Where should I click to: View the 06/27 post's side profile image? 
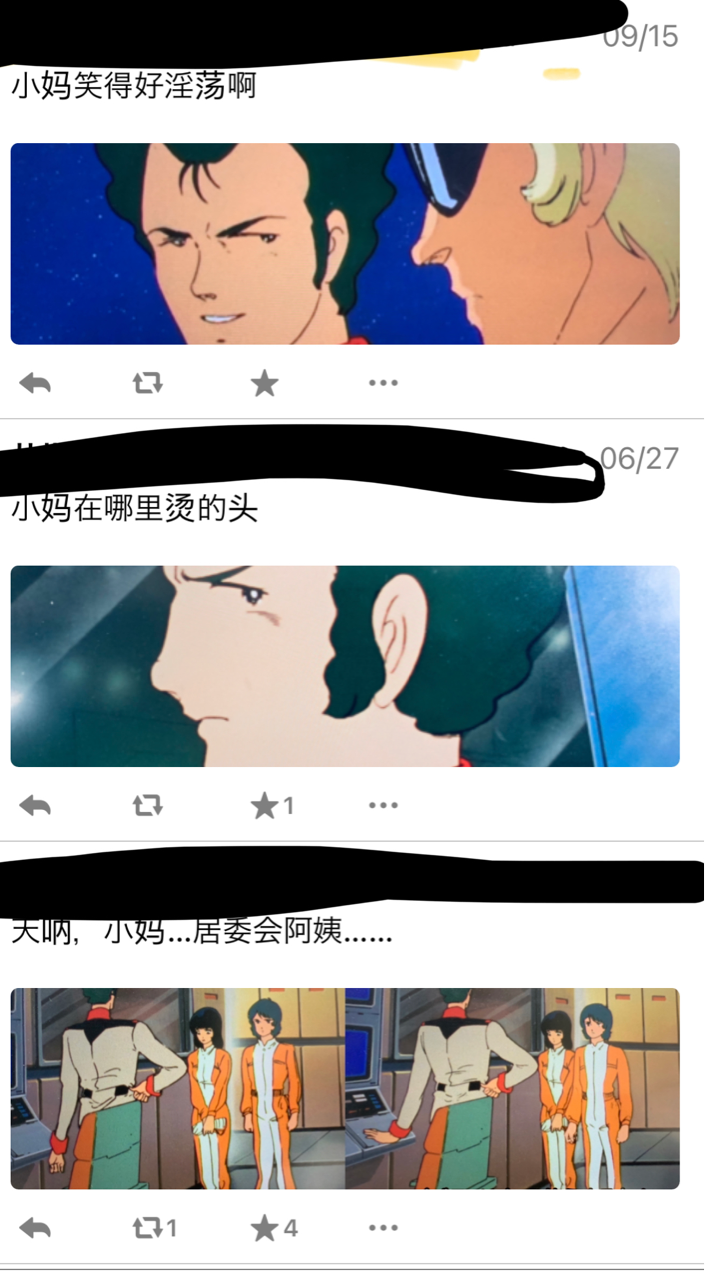click(x=345, y=667)
